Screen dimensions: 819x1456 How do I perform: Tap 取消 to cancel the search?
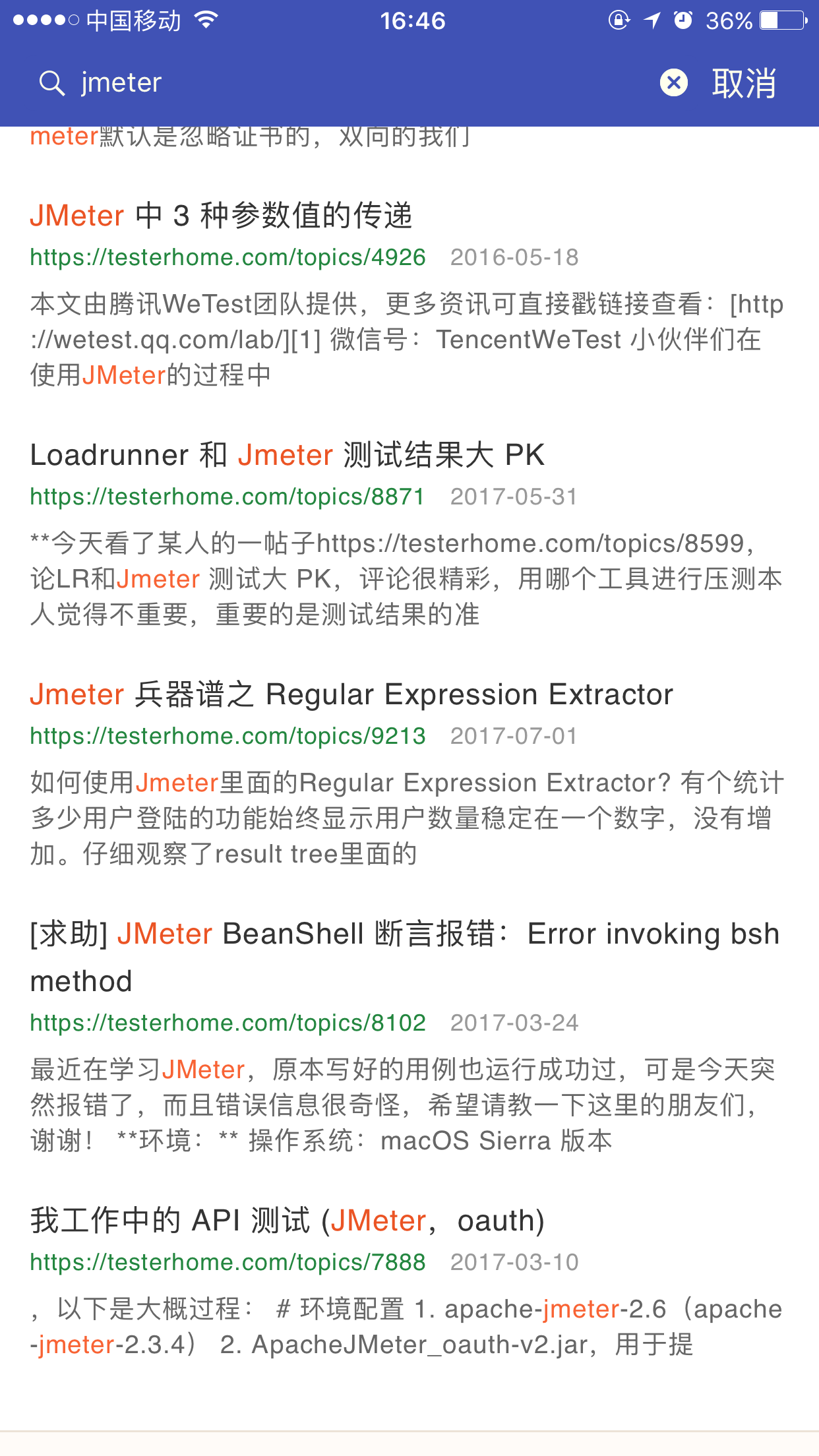[744, 84]
